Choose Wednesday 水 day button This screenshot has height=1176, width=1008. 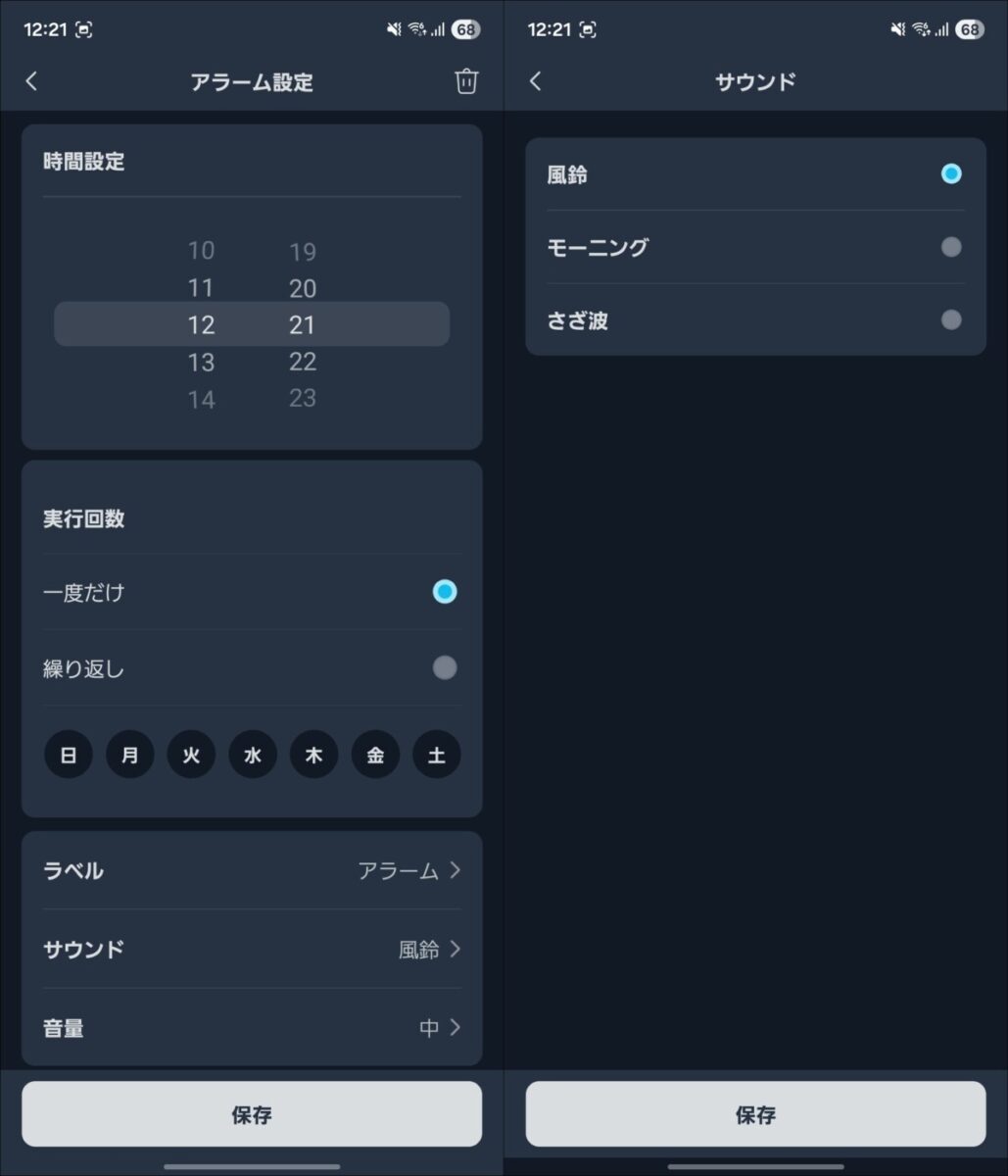(253, 756)
